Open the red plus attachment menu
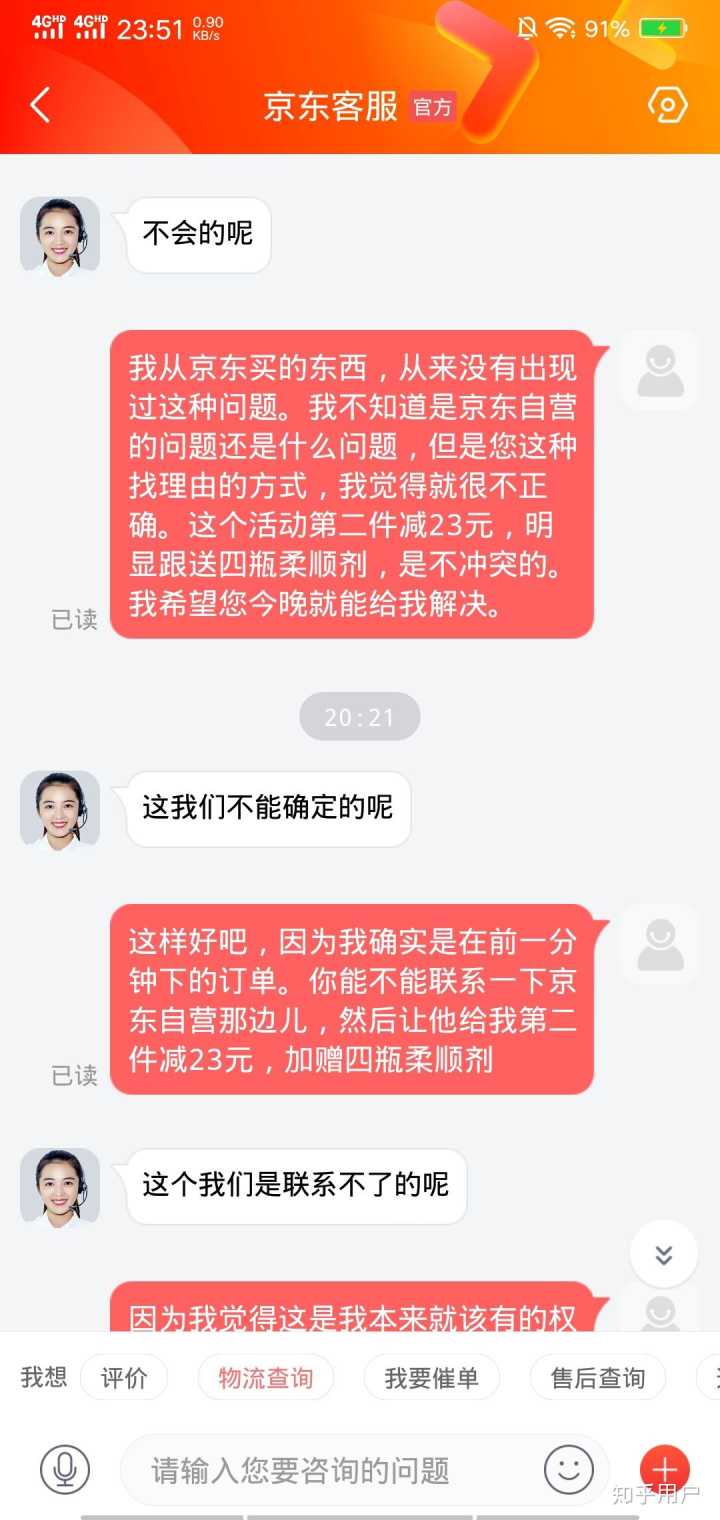The width and height of the screenshot is (720, 1520). click(x=664, y=1469)
